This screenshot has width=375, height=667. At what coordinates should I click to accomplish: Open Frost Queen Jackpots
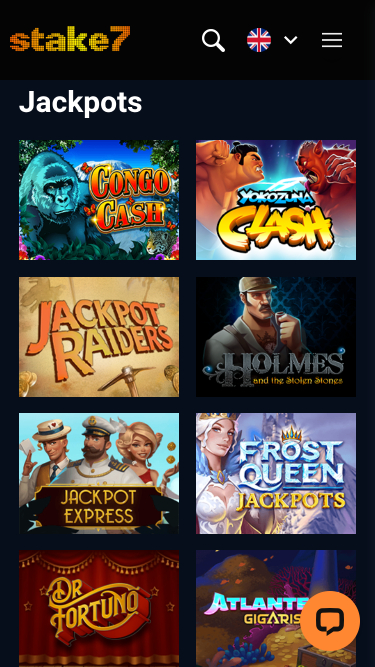point(276,473)
